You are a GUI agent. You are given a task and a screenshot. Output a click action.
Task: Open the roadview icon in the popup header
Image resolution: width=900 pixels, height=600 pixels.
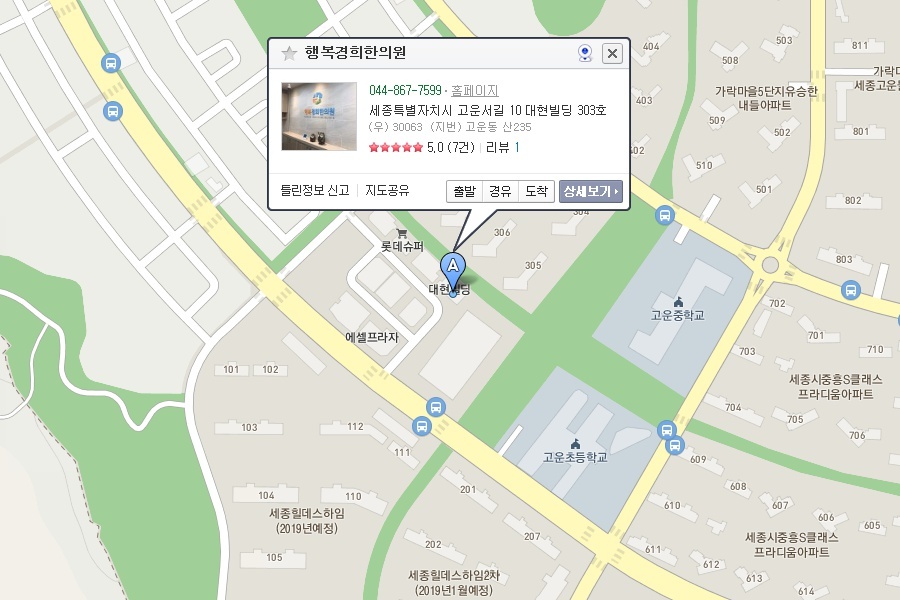(585, 53)
